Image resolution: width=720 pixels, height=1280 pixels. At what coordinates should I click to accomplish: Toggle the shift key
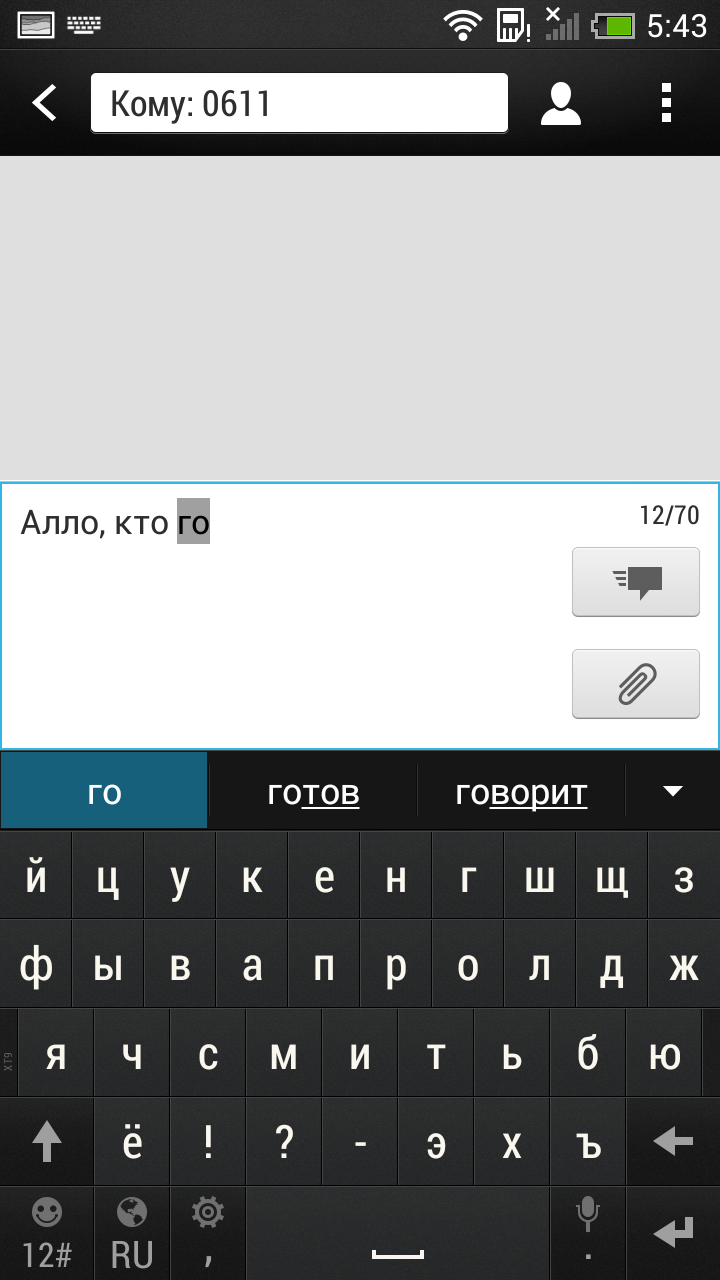pyautogui.click(x=46, y=1142)
